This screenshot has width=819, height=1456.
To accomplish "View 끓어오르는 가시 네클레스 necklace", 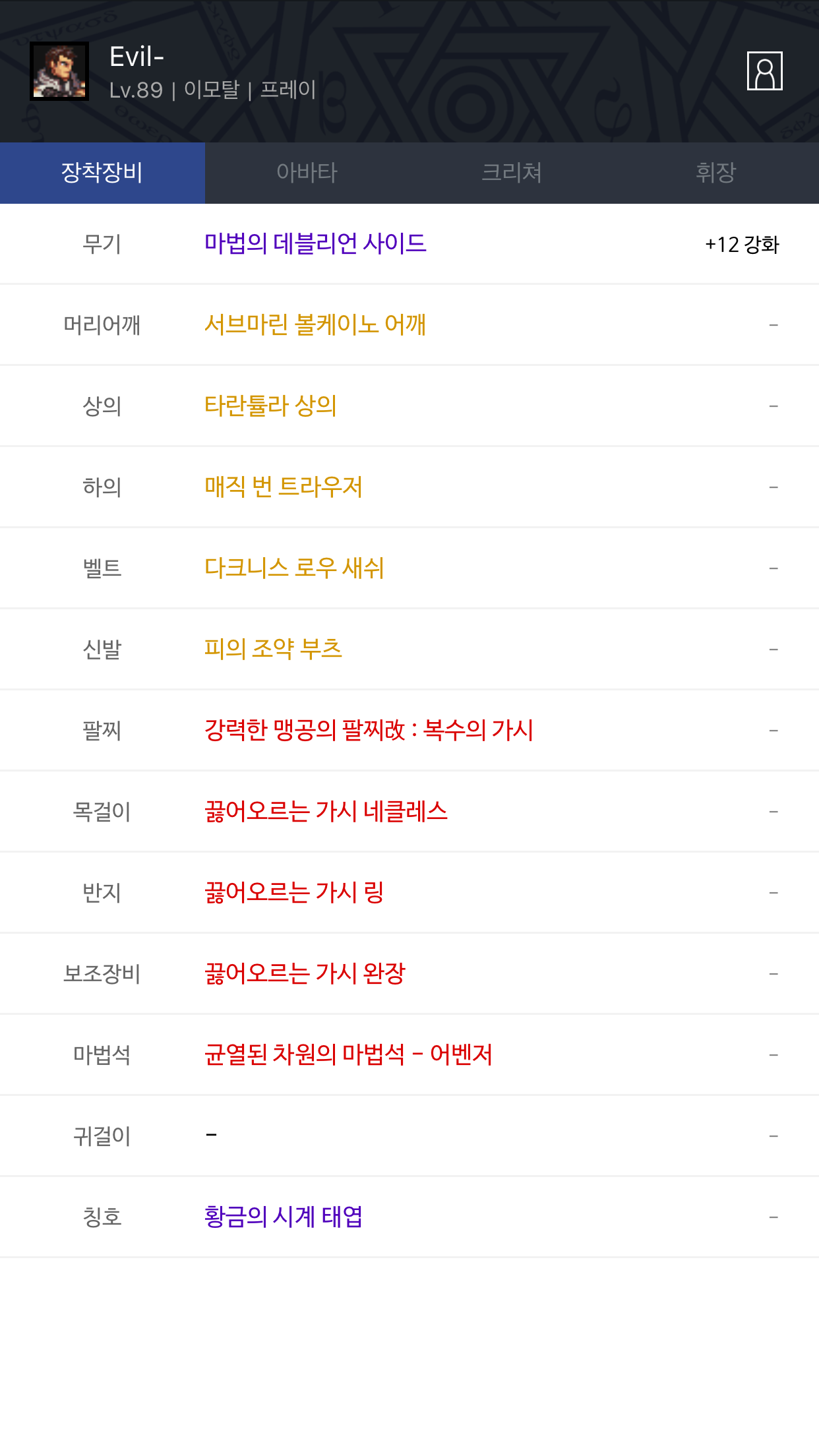I will coord(326,811).
